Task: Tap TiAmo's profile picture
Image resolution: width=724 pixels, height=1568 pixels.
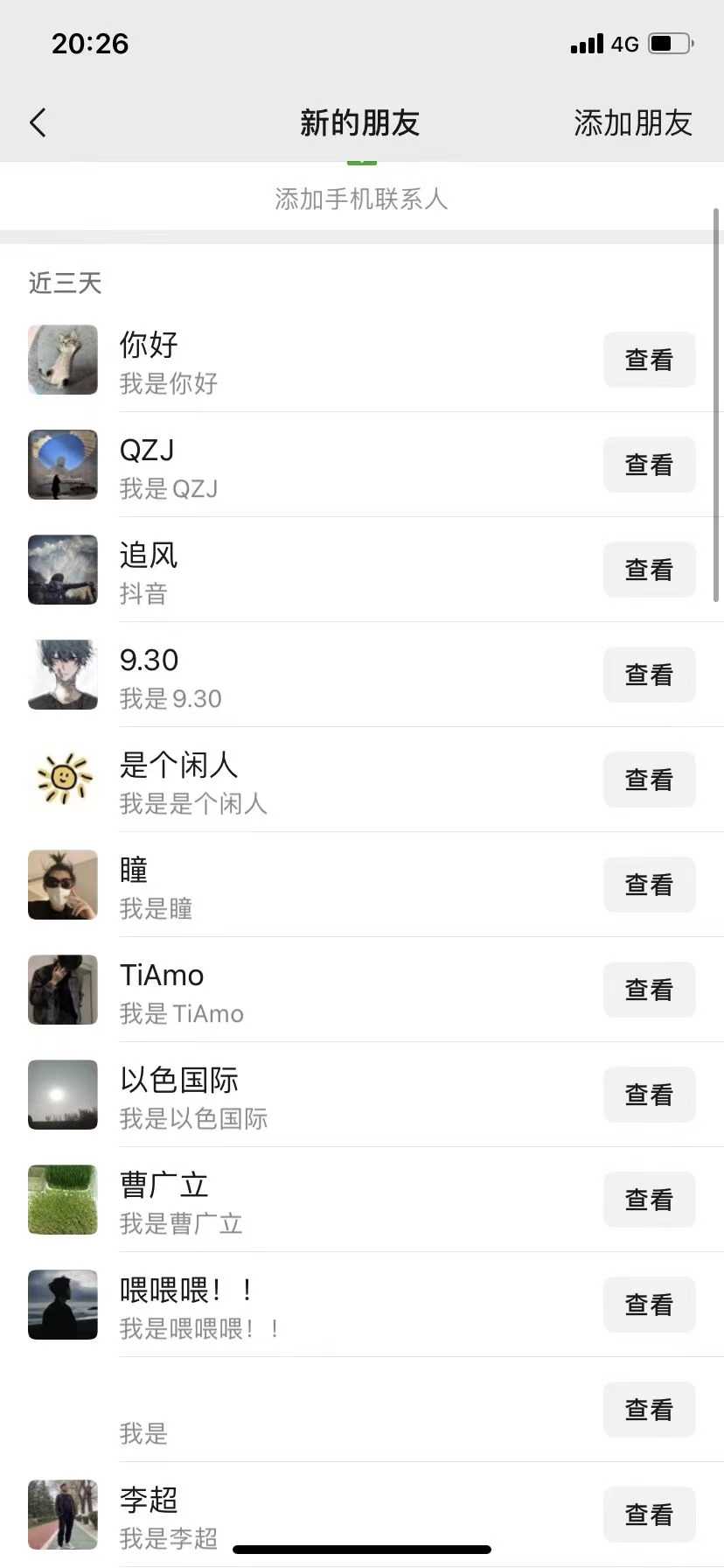Action: (x=62, y=990)
